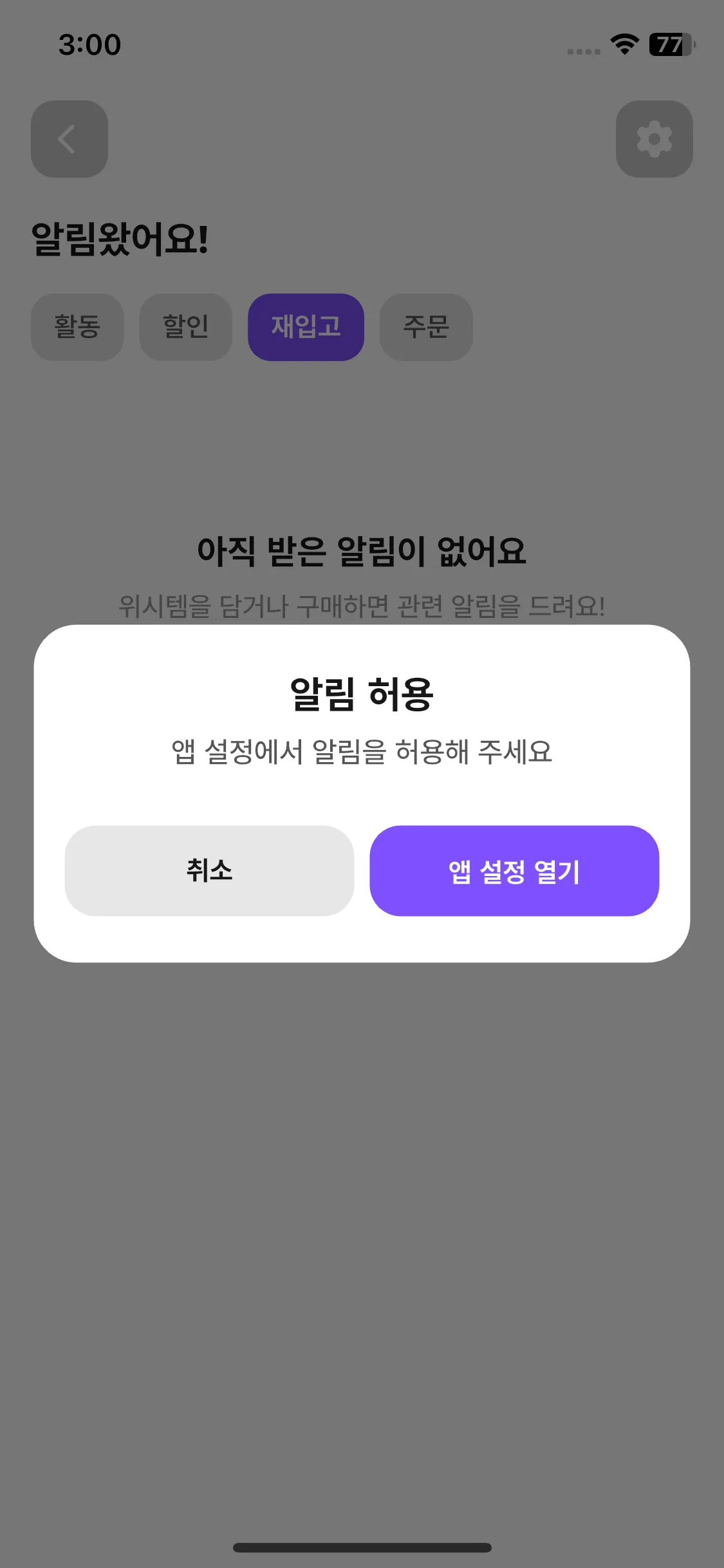The width and height of the screenshot is (724, 1568).
Task: Tap the dialog description text
Action: pos(362,749)
